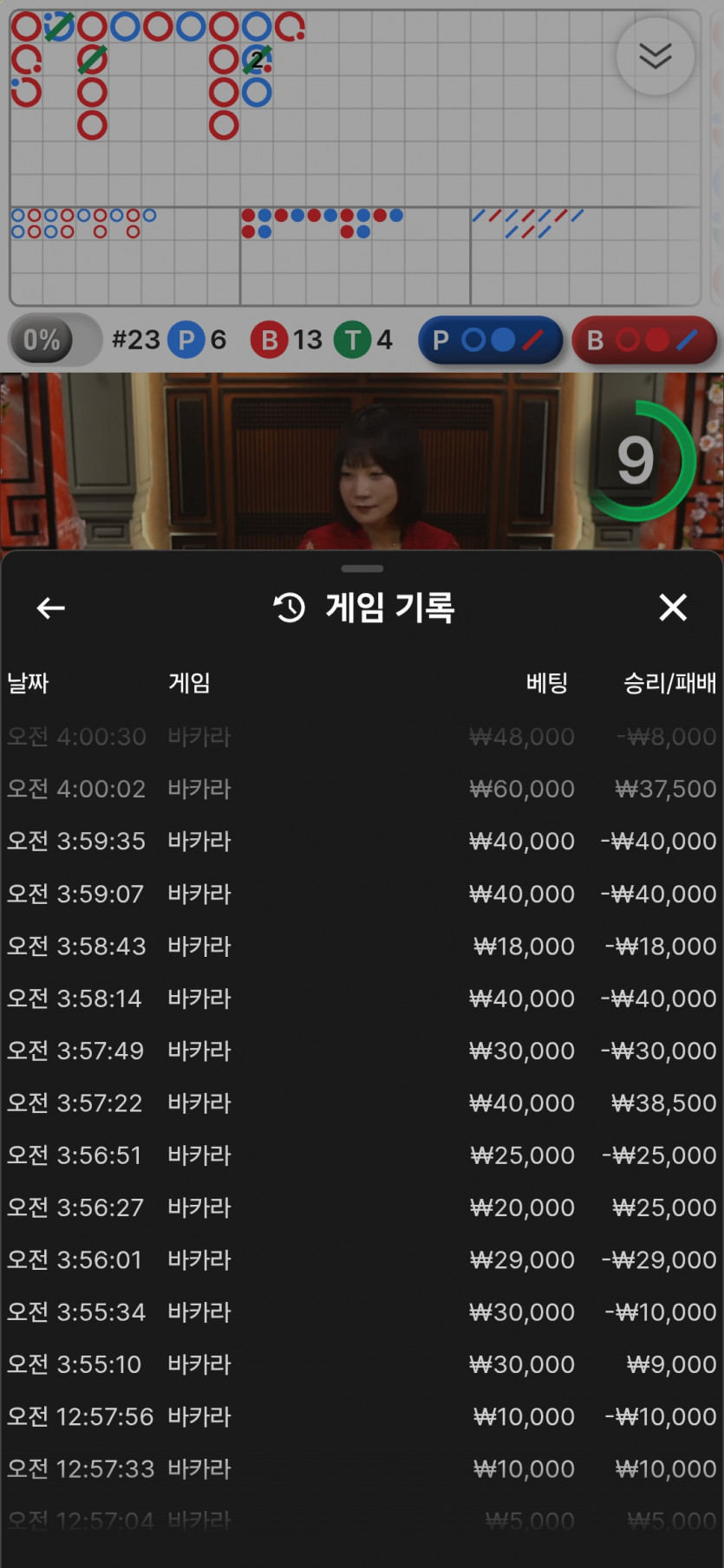The height and width of the screenshot is (1568, 724).
Task: Open the 오전 12:57:56 baccarat record
Action: pos(362,1416)
